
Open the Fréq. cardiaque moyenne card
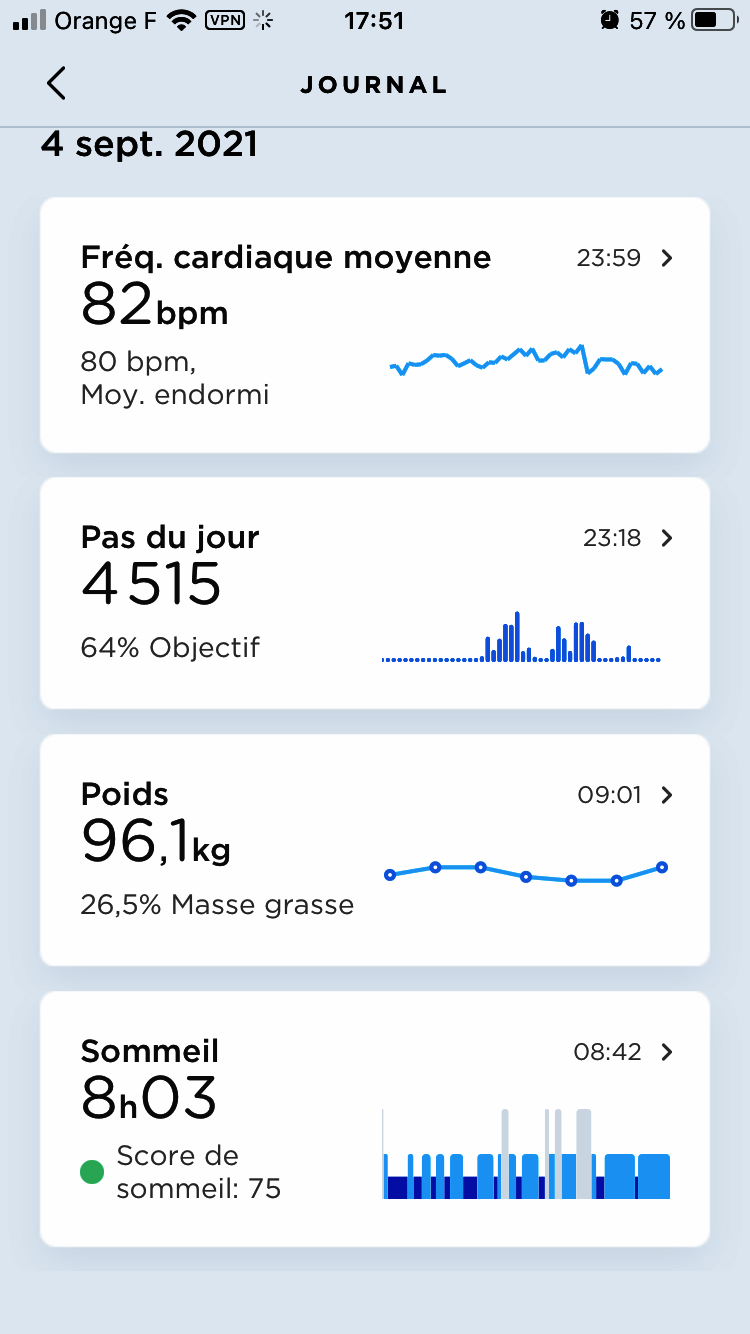pos(375,325)
